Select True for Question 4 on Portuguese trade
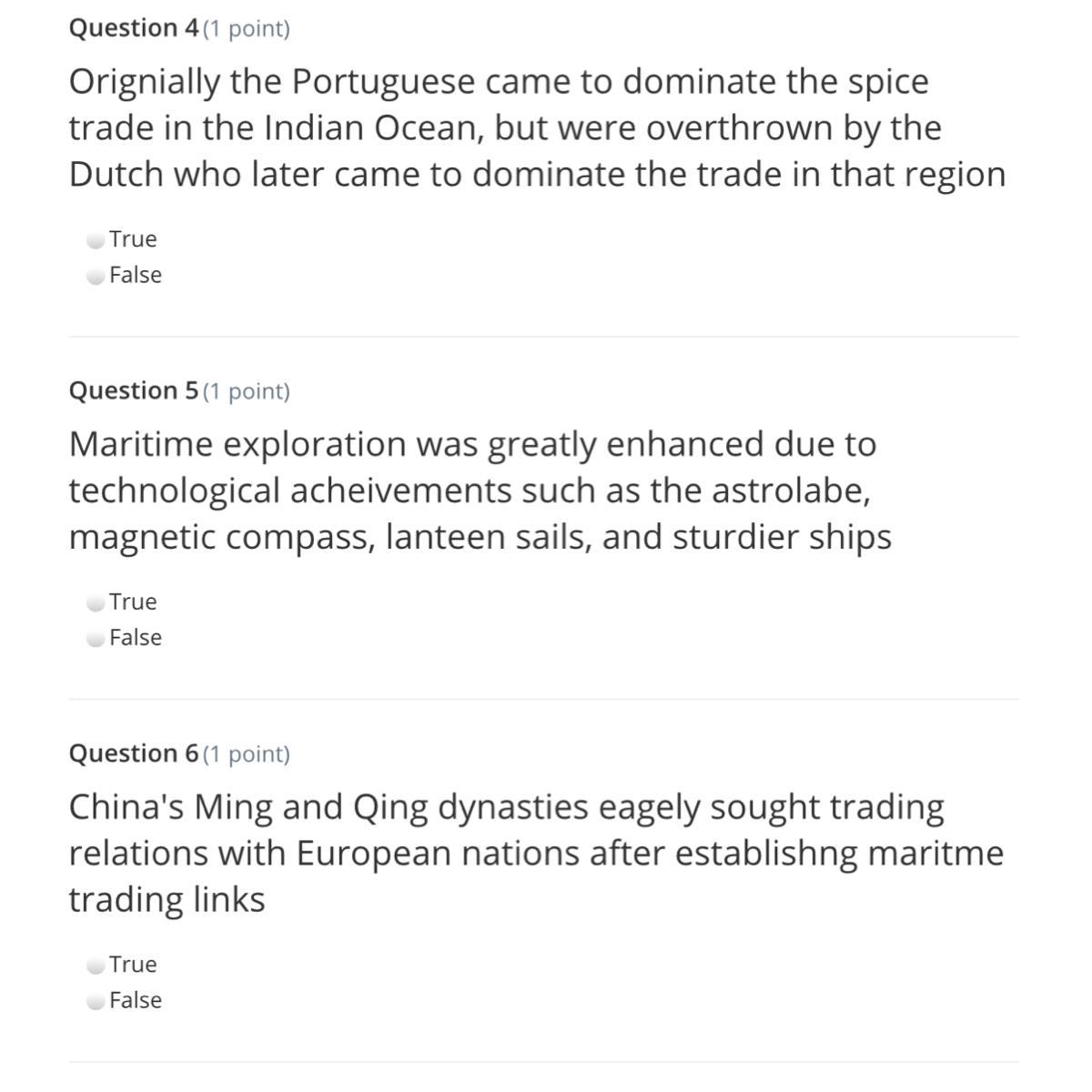The height and width of the screenshot is (1092, 1092). click(96, 240)
